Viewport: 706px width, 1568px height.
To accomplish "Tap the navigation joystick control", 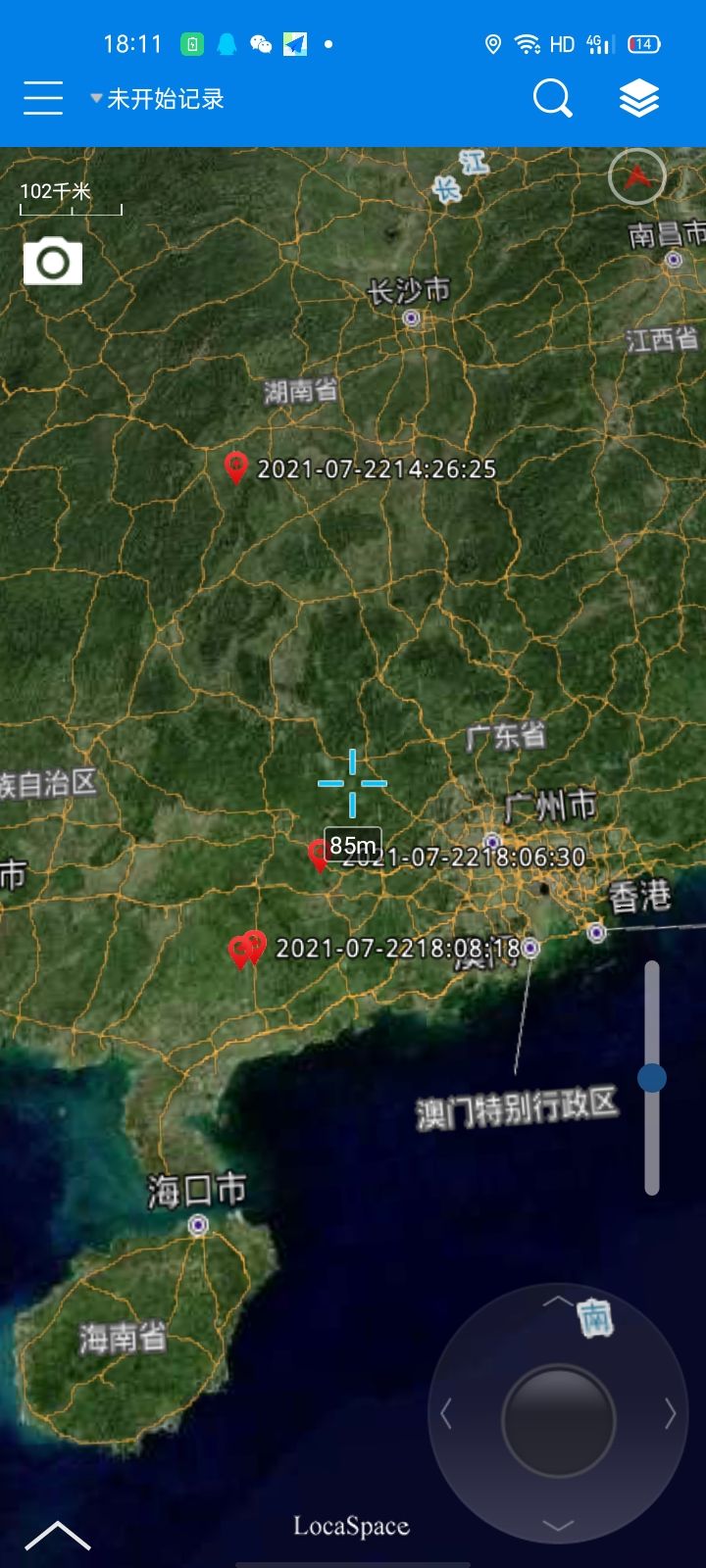I will coord(557,1423).
